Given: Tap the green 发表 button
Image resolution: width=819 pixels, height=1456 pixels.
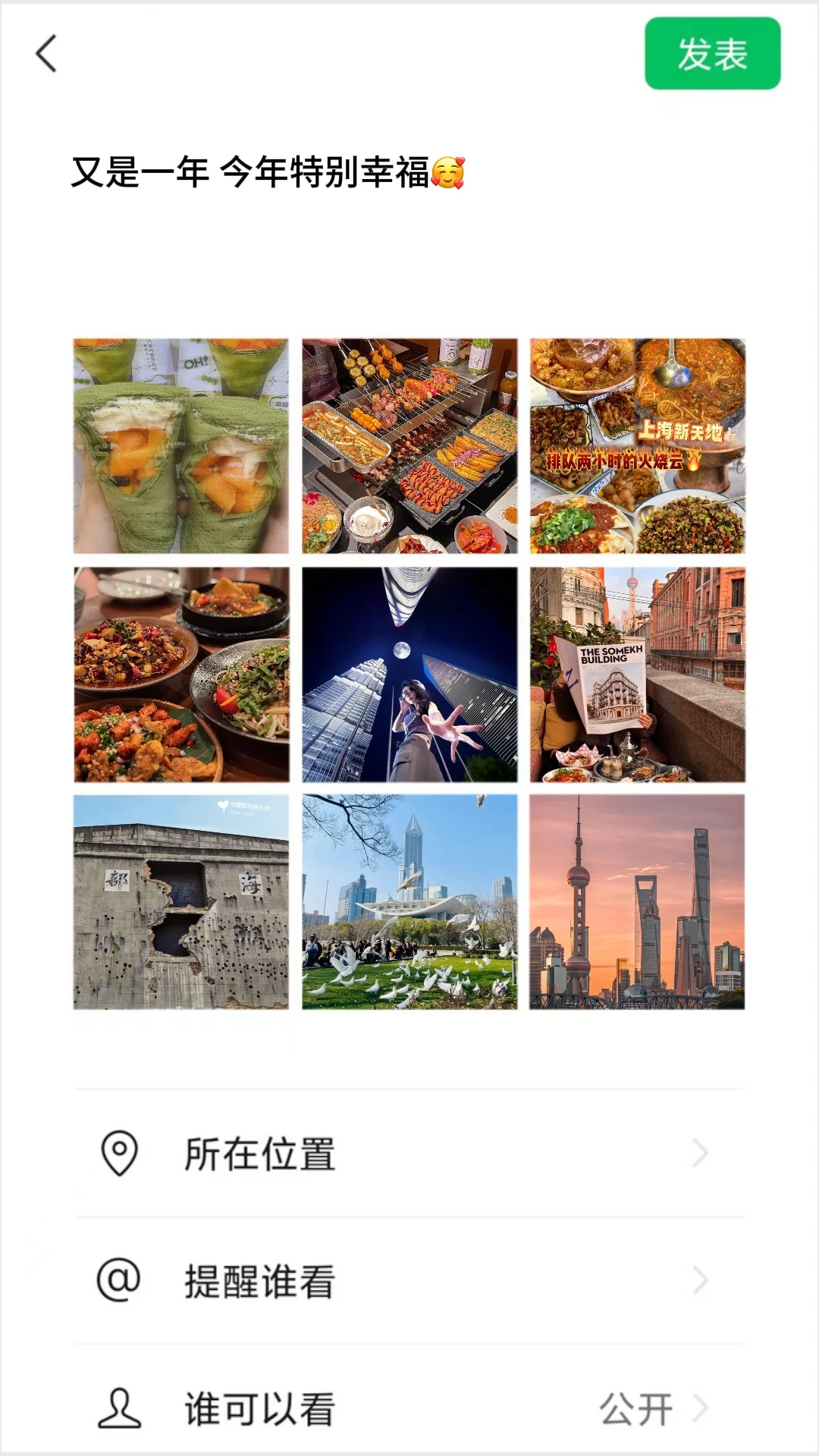Looking at the screenshot, I should click(x=712, y=54).
